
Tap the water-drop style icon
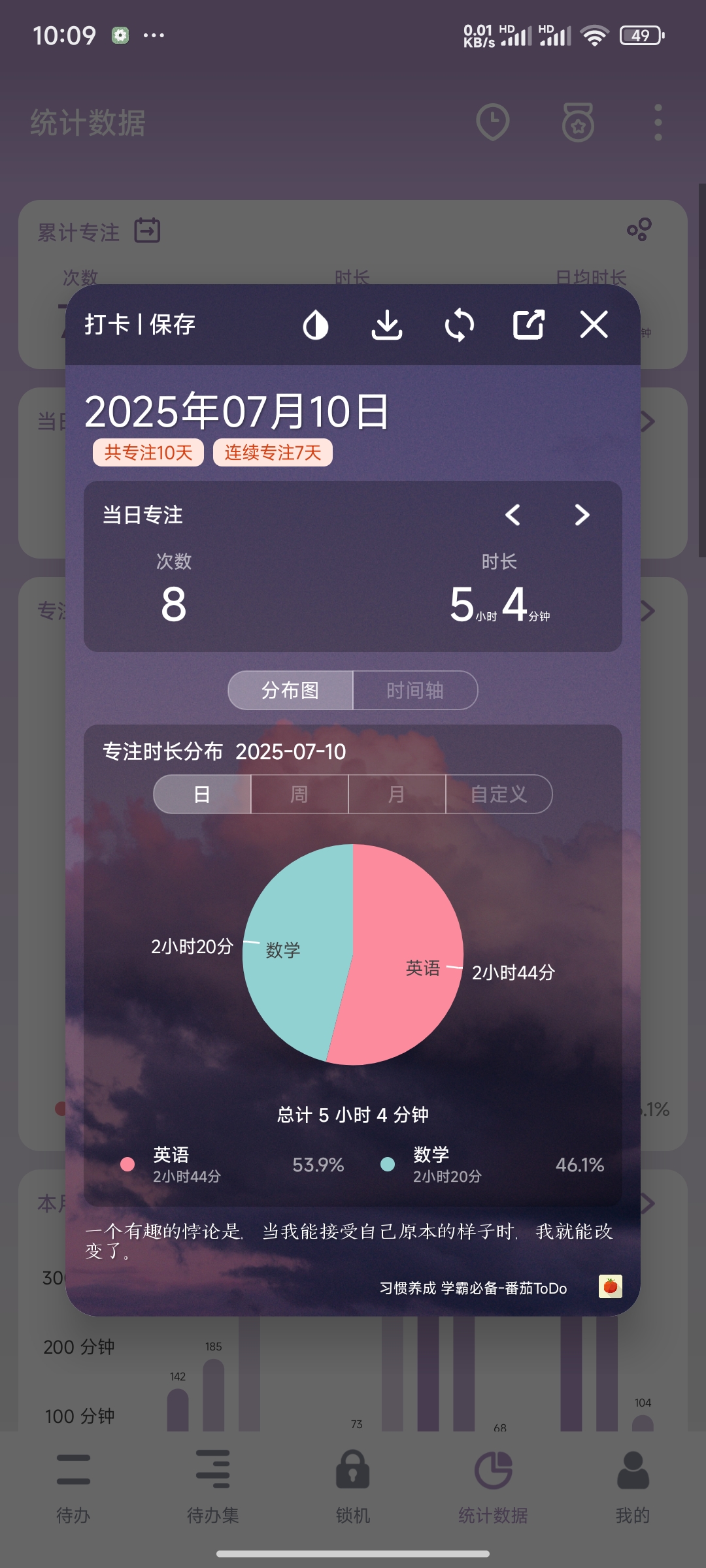point(316,325)
